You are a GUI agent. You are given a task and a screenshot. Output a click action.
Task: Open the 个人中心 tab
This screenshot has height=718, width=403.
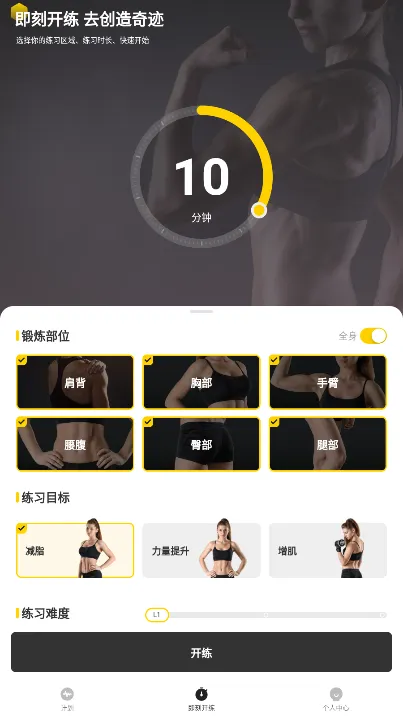pyautogui.click(x=336, y=699)
